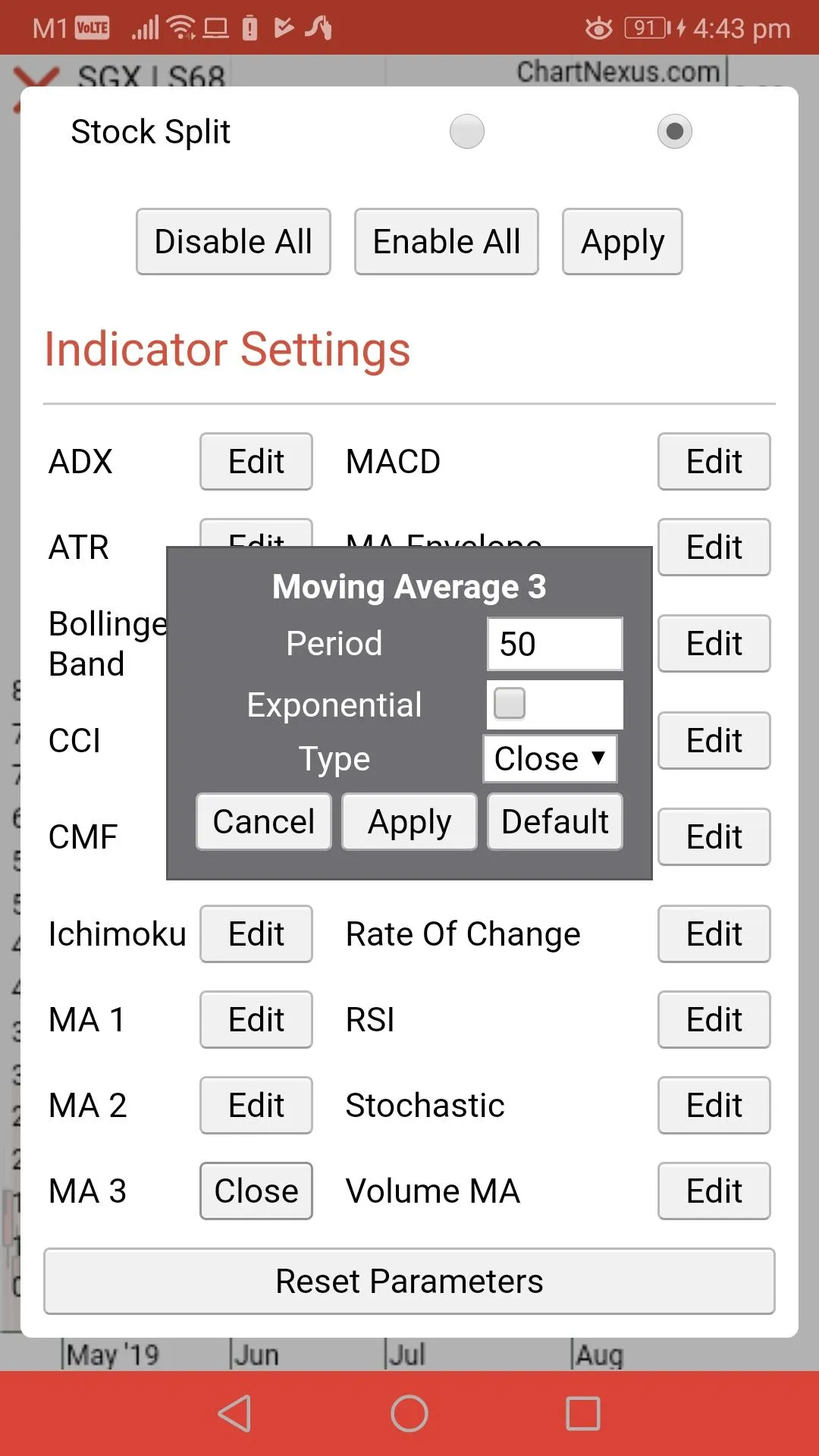The image size is (819, 1456).
Task: Edit the ADX indicator
Action: point(256,461)
